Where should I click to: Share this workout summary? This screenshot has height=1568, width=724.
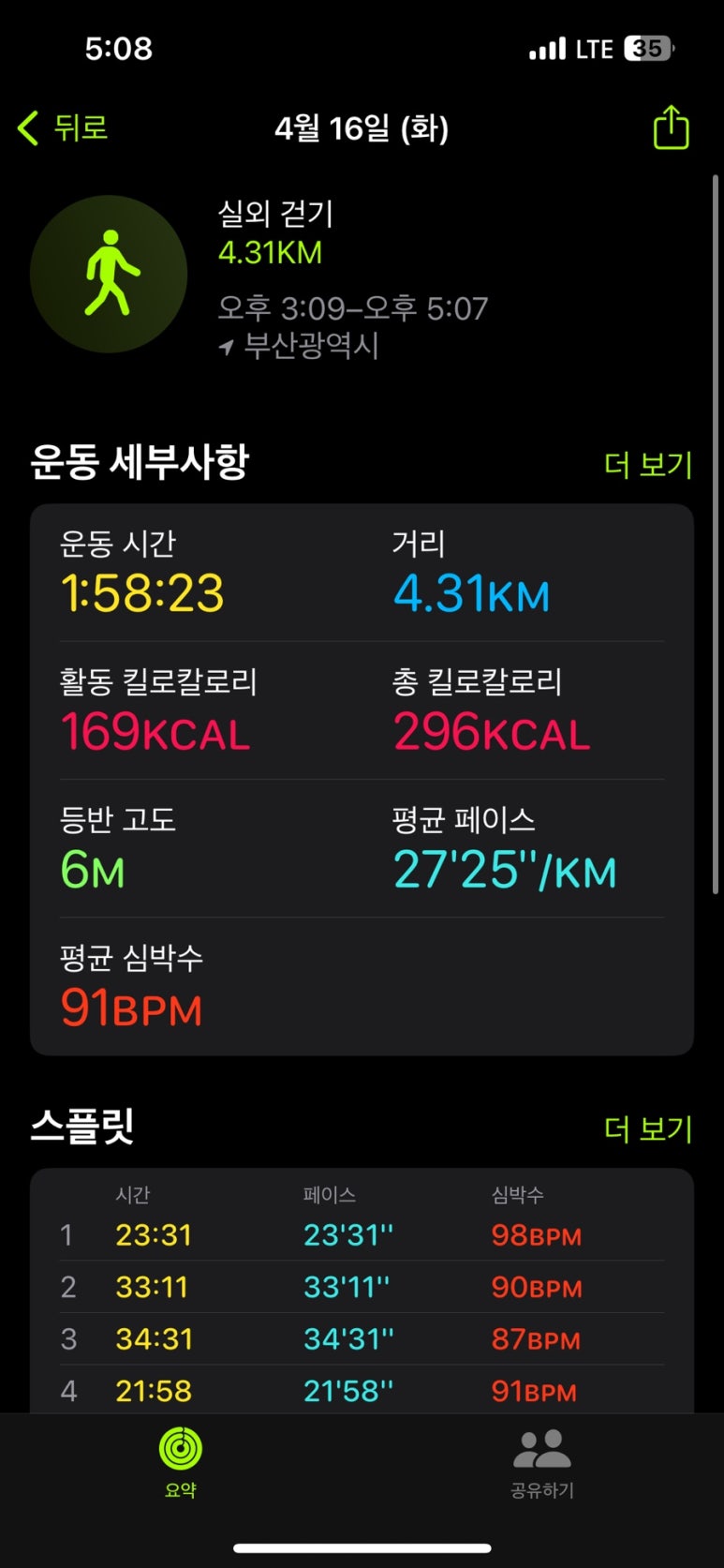(x=670, y=127)
